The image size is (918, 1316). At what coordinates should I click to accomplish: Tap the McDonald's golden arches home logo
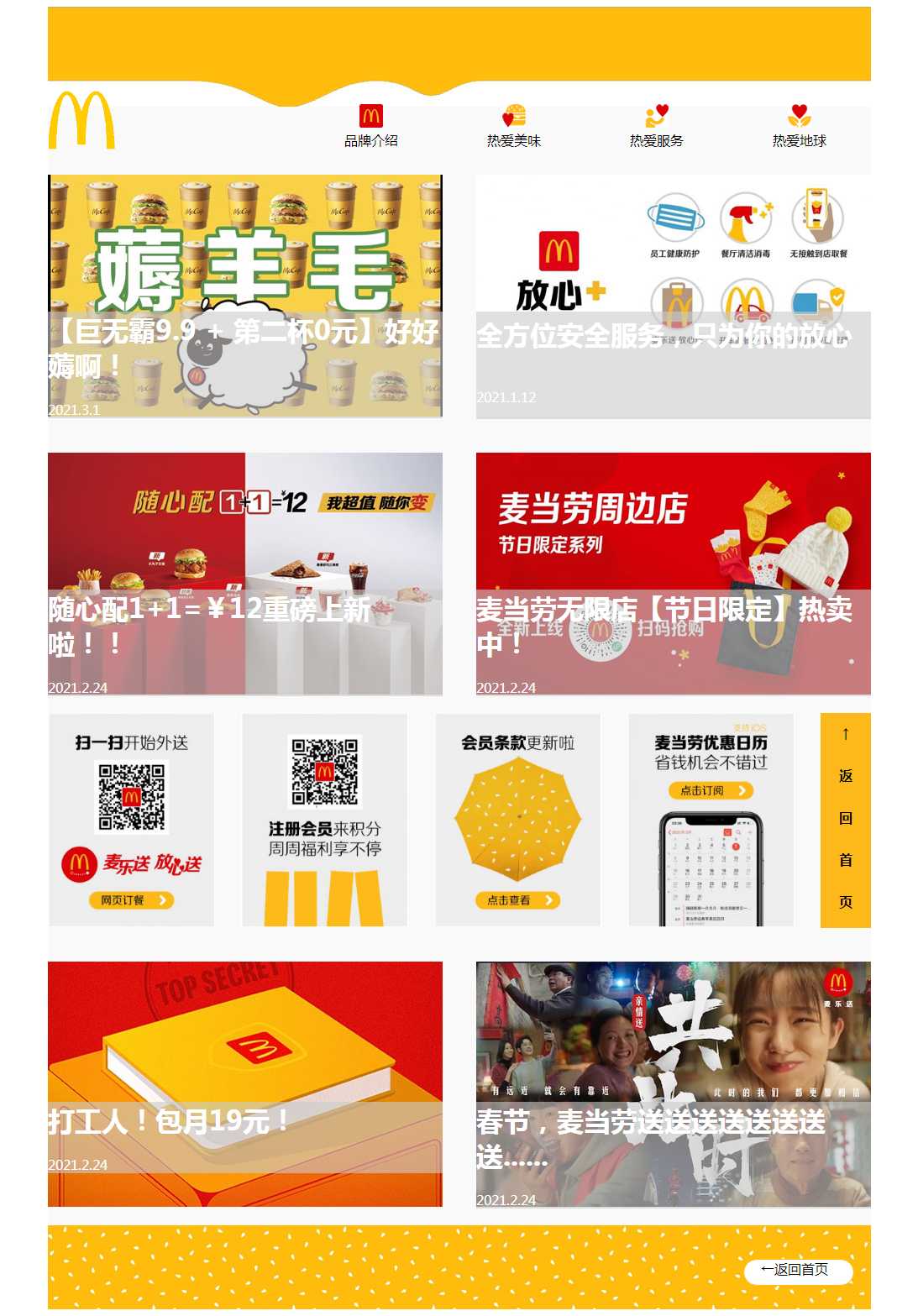[81, 121]
